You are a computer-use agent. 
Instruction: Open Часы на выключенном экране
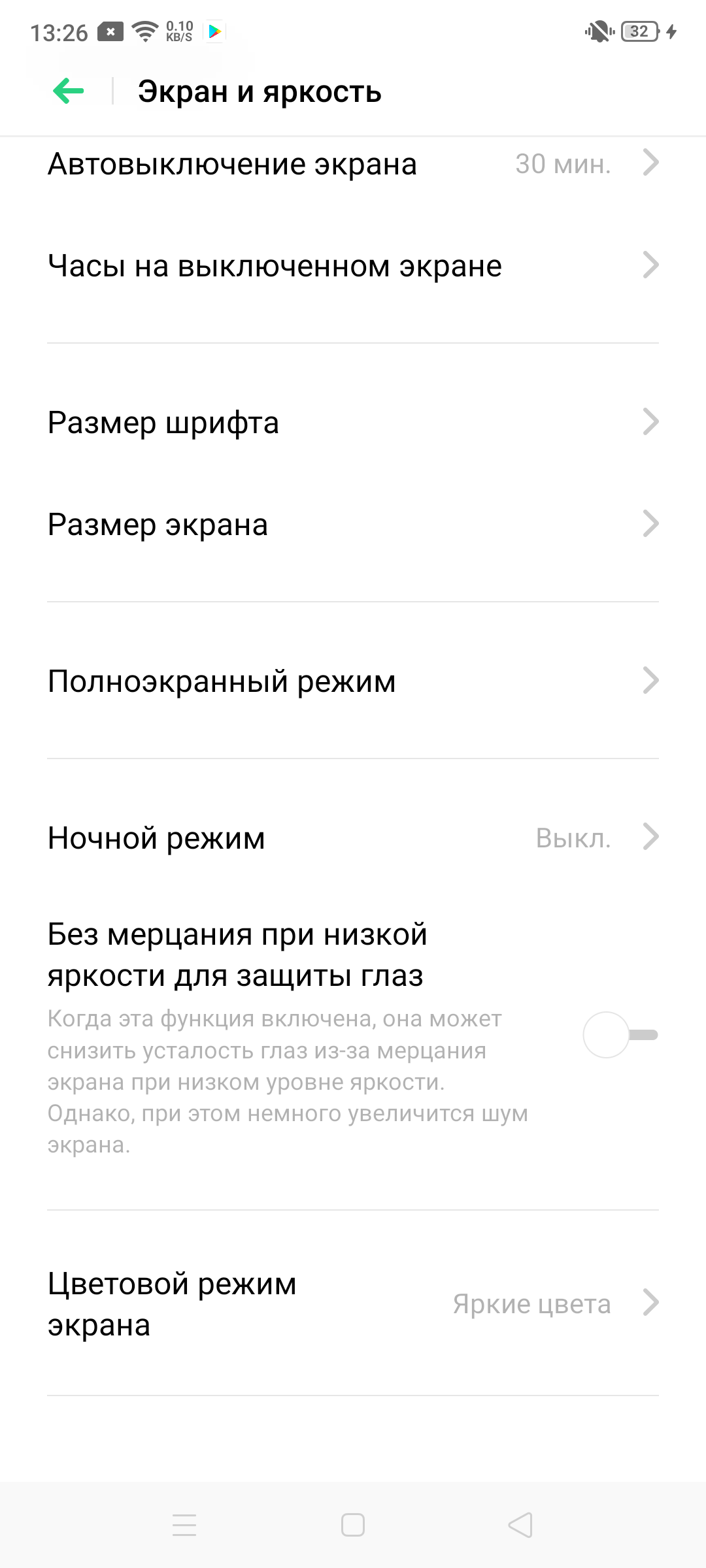click(x=353, y=266)
